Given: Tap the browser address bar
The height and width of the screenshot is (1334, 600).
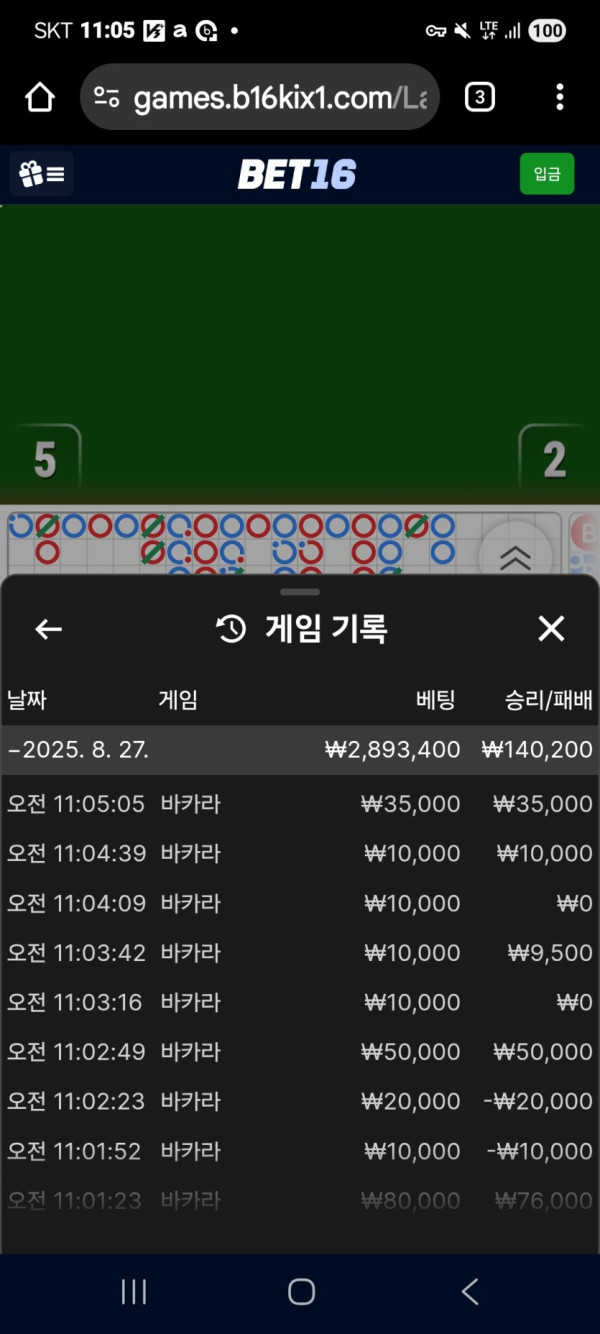Looking at the screenshot, I should click(x=260, y=97).
